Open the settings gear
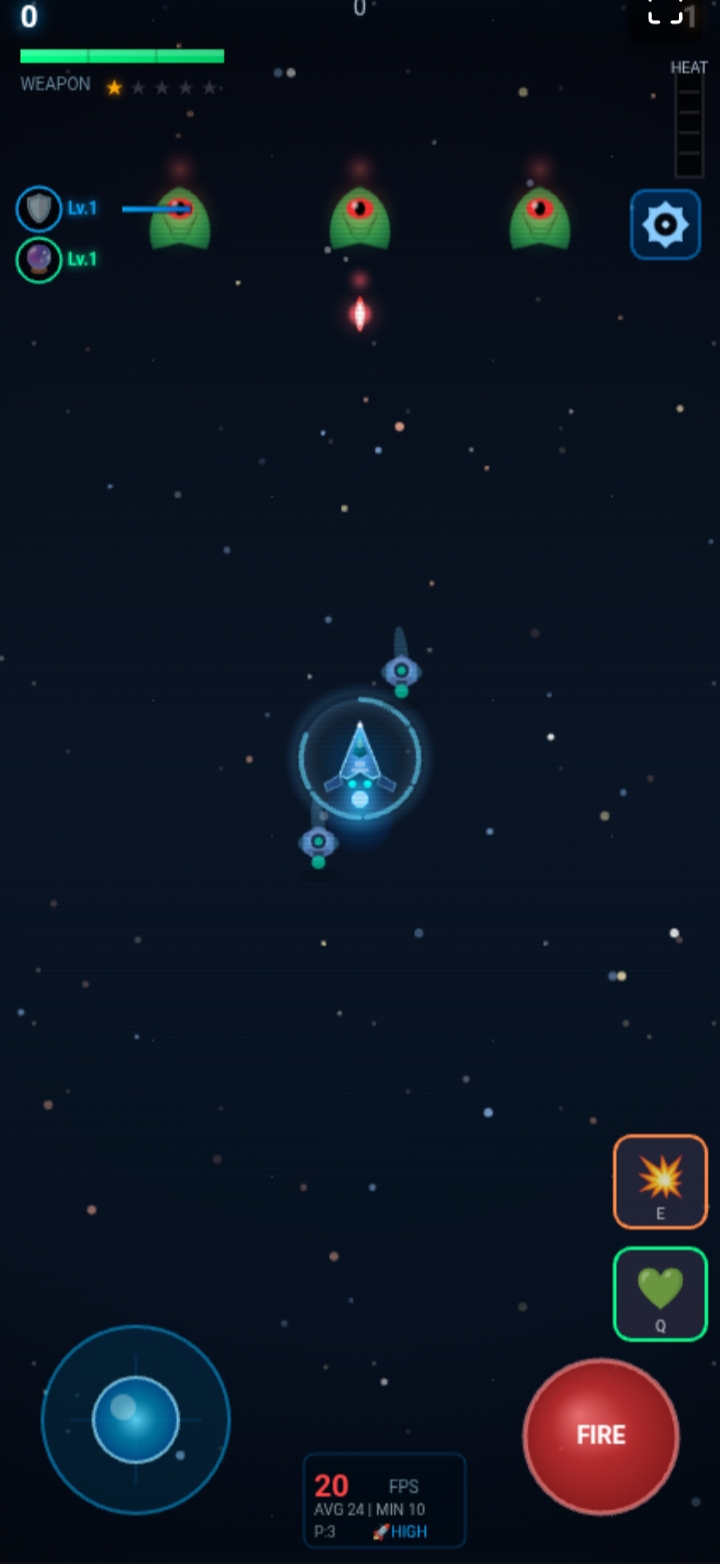 (665, 225)
